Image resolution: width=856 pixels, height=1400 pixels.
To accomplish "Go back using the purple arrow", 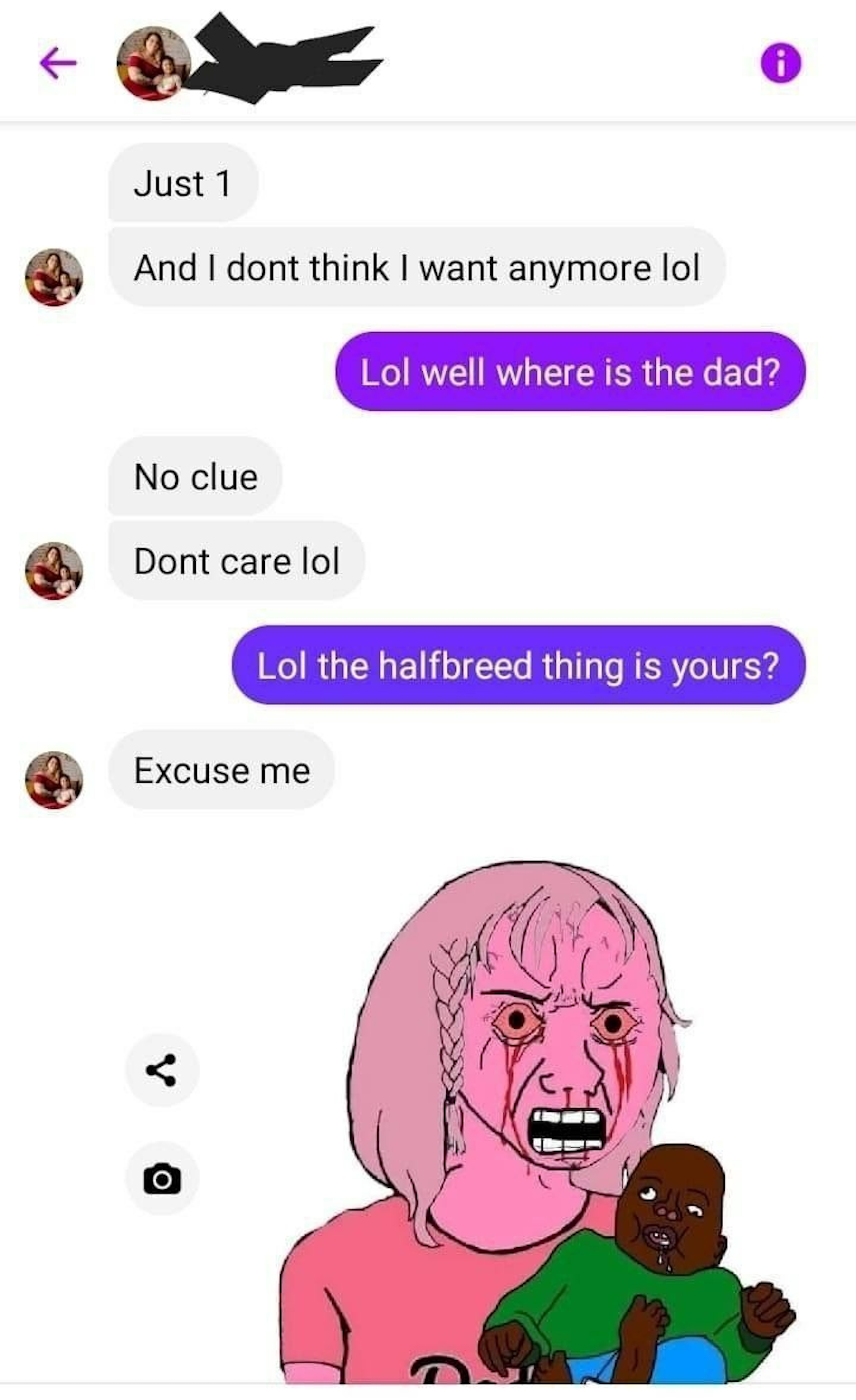I will 58,63.
